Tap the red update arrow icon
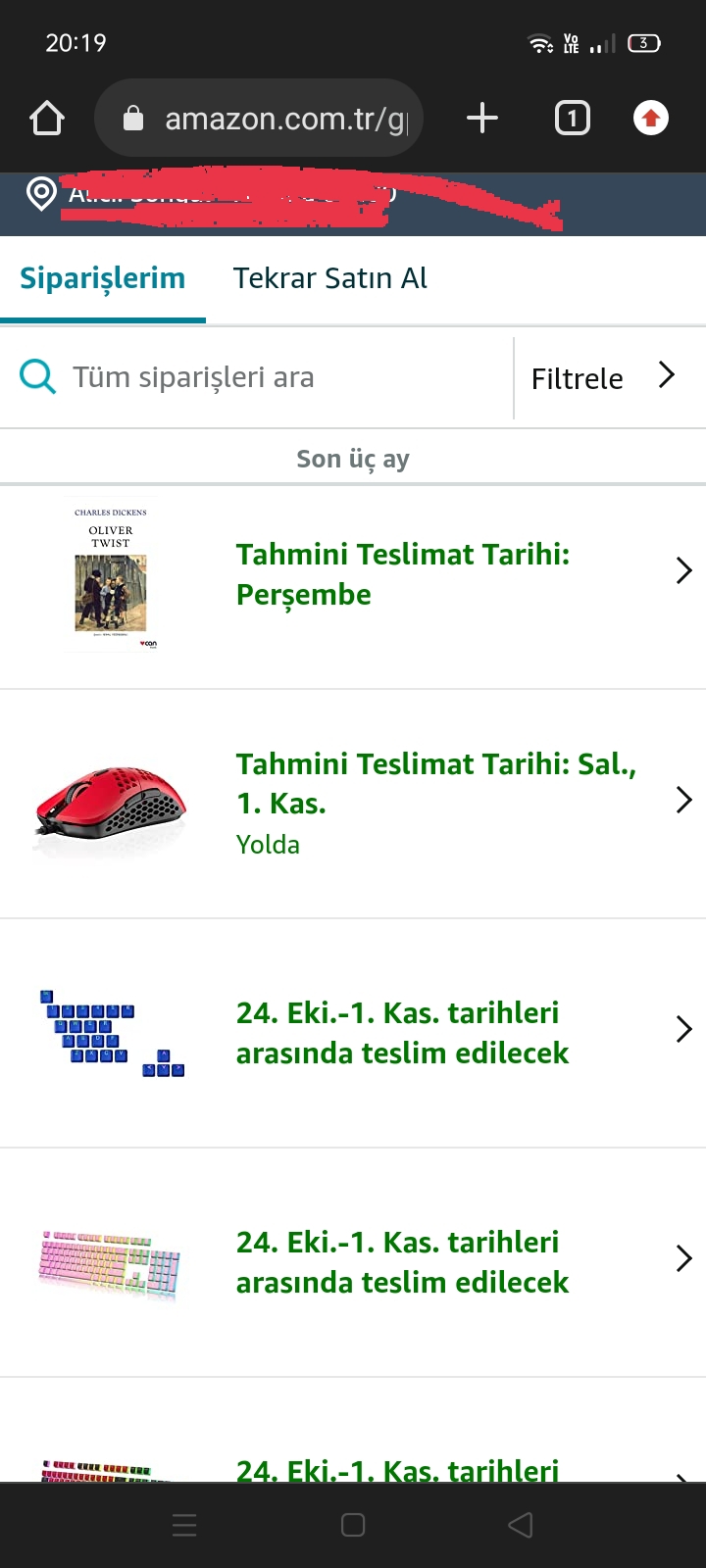This screenshot has height=1568, width=706. coord(650,119)
